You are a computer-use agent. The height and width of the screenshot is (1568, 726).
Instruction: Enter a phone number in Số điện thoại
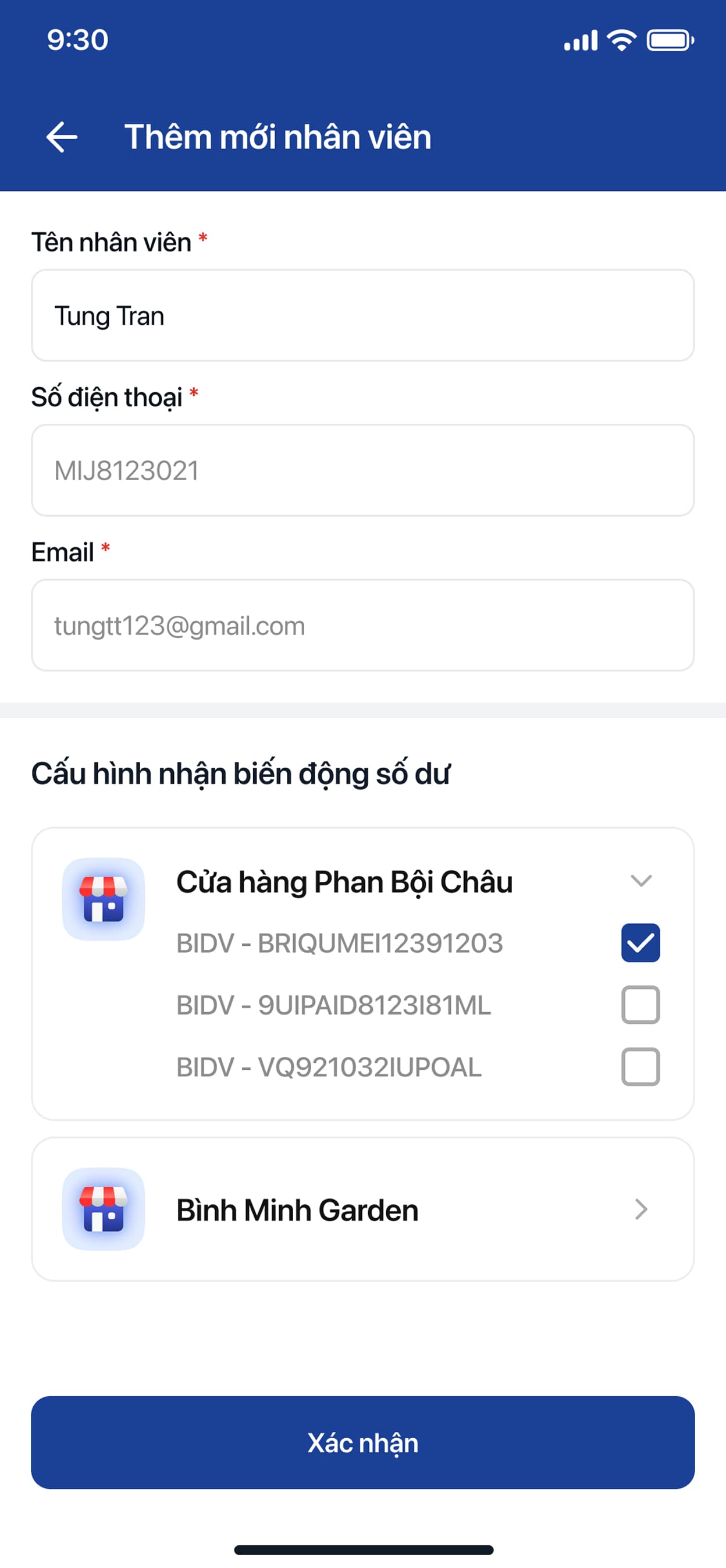click(x=362, y=470)
